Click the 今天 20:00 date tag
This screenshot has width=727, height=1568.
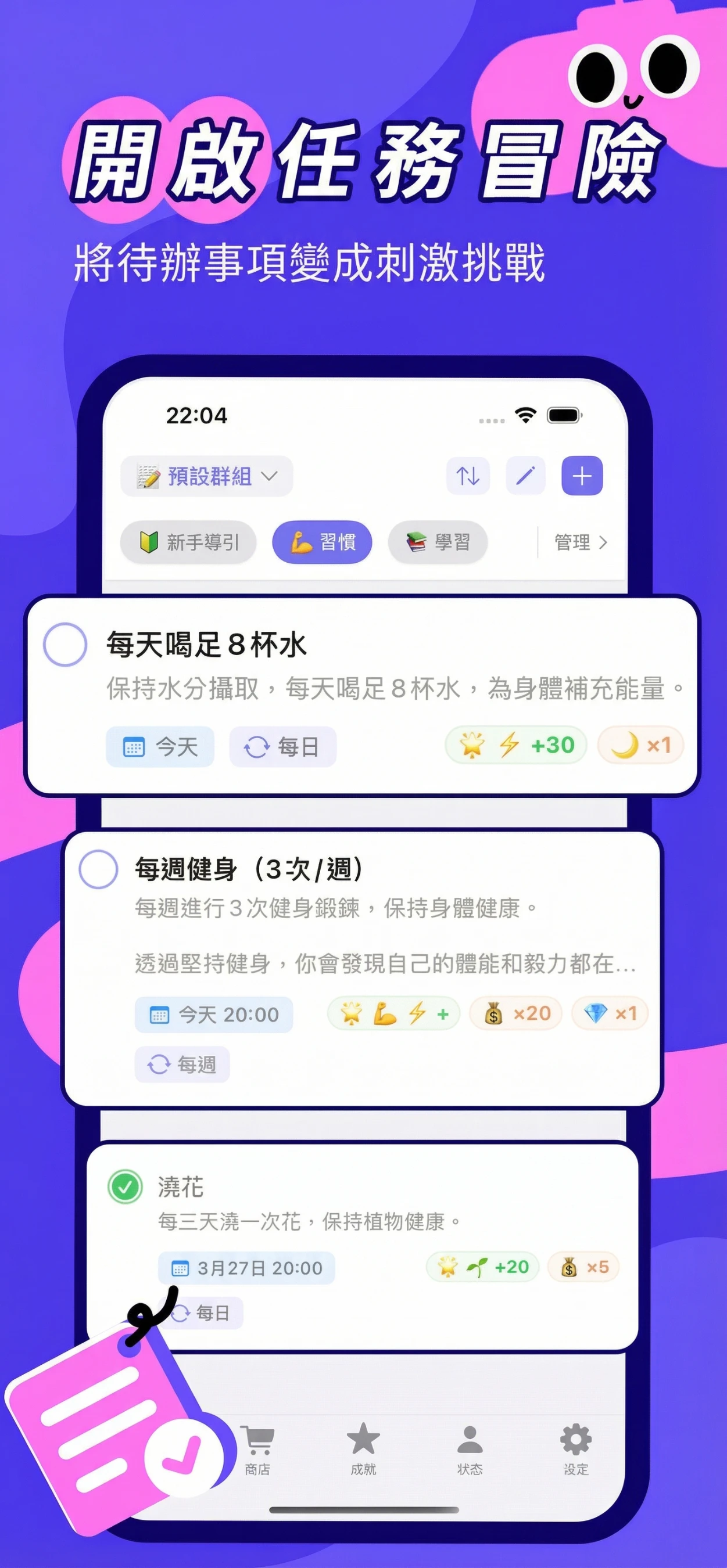click(x=213, y=1013)
